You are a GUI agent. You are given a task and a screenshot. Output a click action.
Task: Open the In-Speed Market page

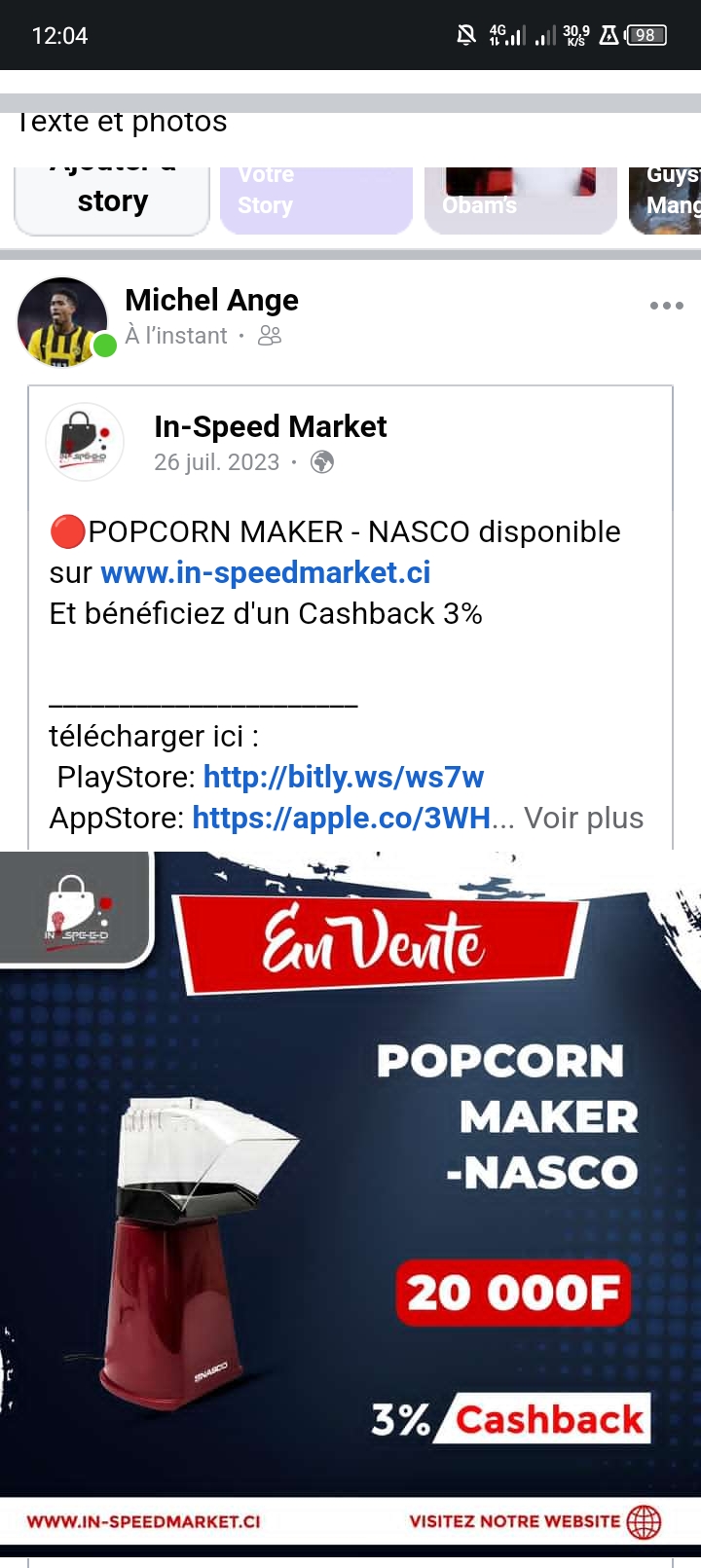pos(270,426)
